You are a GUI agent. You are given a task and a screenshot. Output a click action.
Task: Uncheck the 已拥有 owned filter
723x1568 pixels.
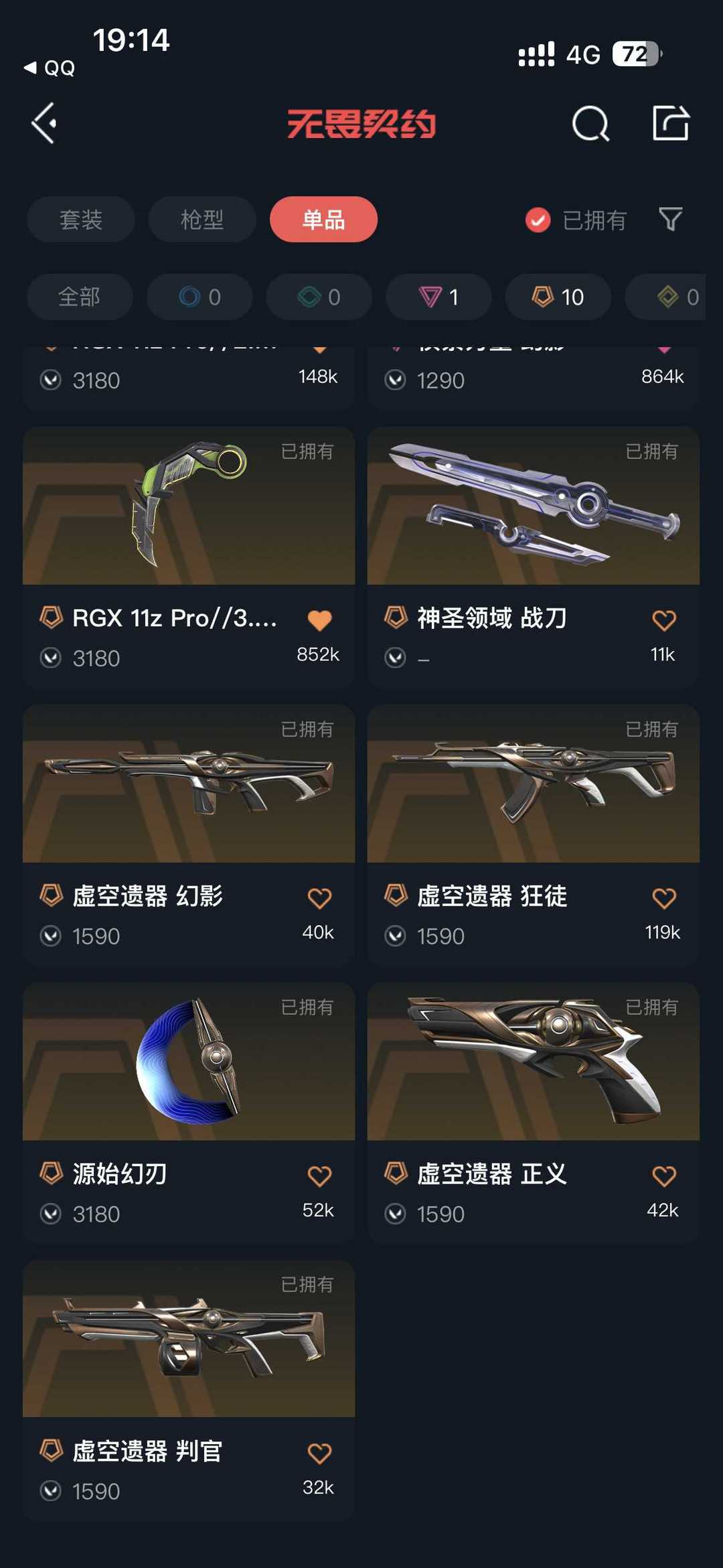click(x=576, y=220)
